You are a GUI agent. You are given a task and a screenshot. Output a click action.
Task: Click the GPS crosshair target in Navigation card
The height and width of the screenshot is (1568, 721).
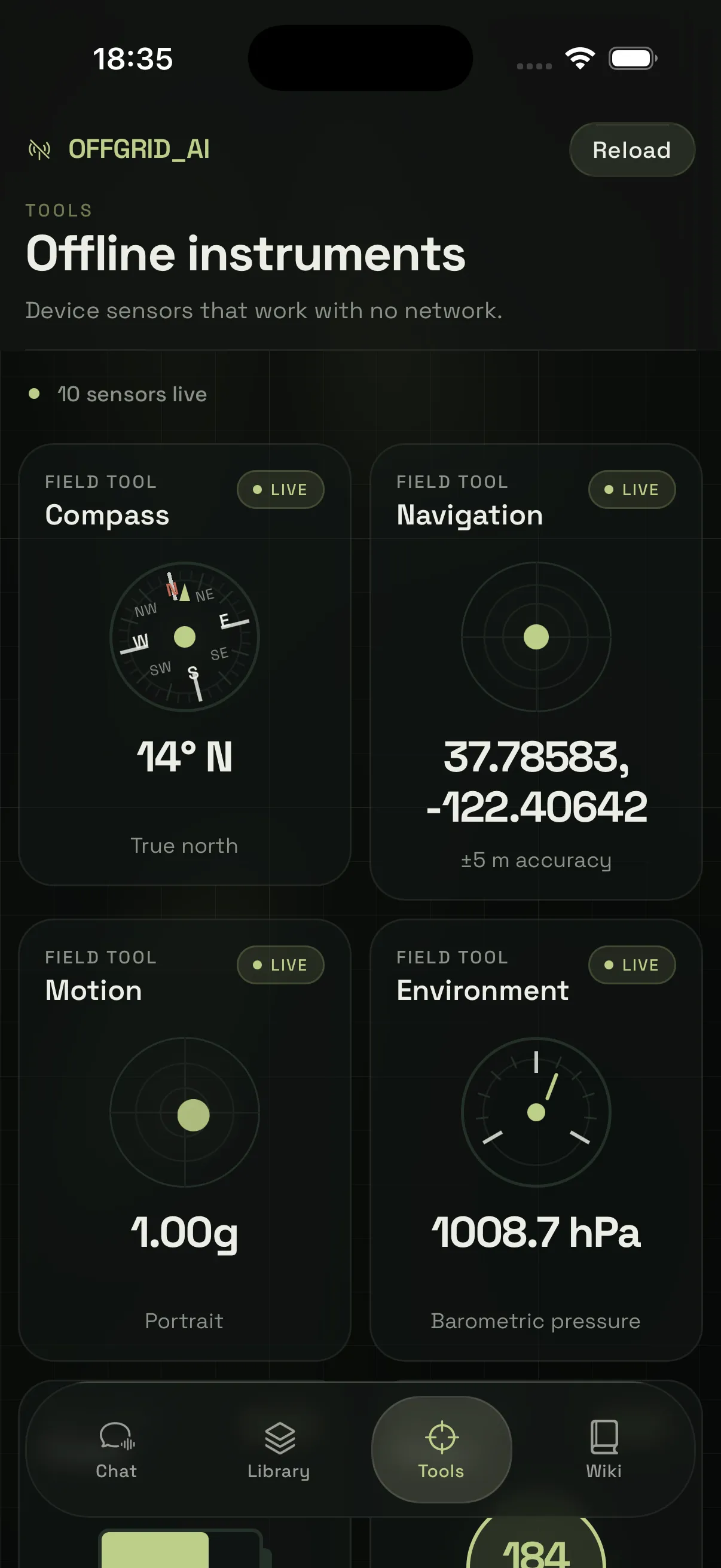[x=536, y=636]
